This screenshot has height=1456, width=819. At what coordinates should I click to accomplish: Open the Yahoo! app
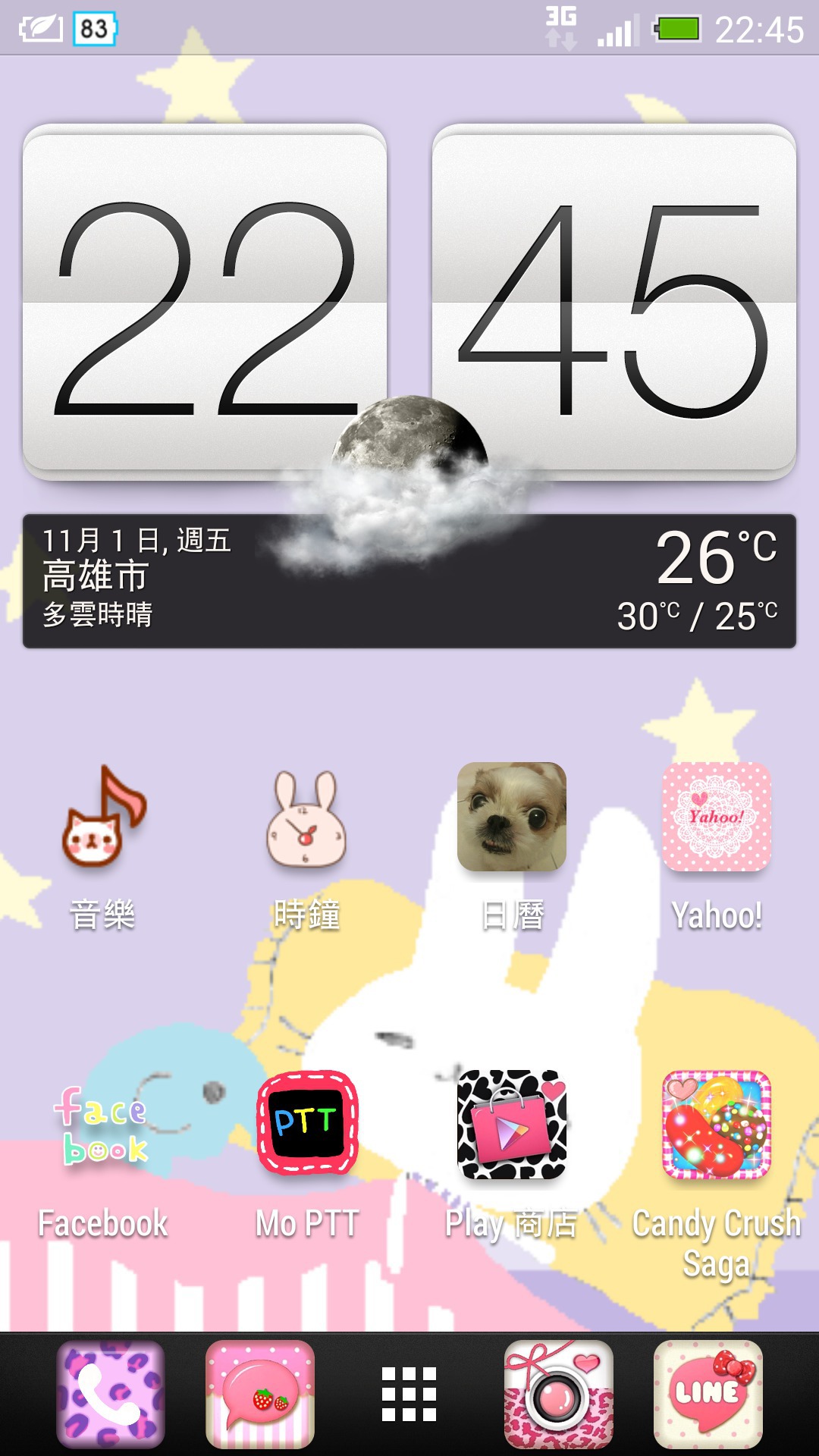(x=717, y=817)
